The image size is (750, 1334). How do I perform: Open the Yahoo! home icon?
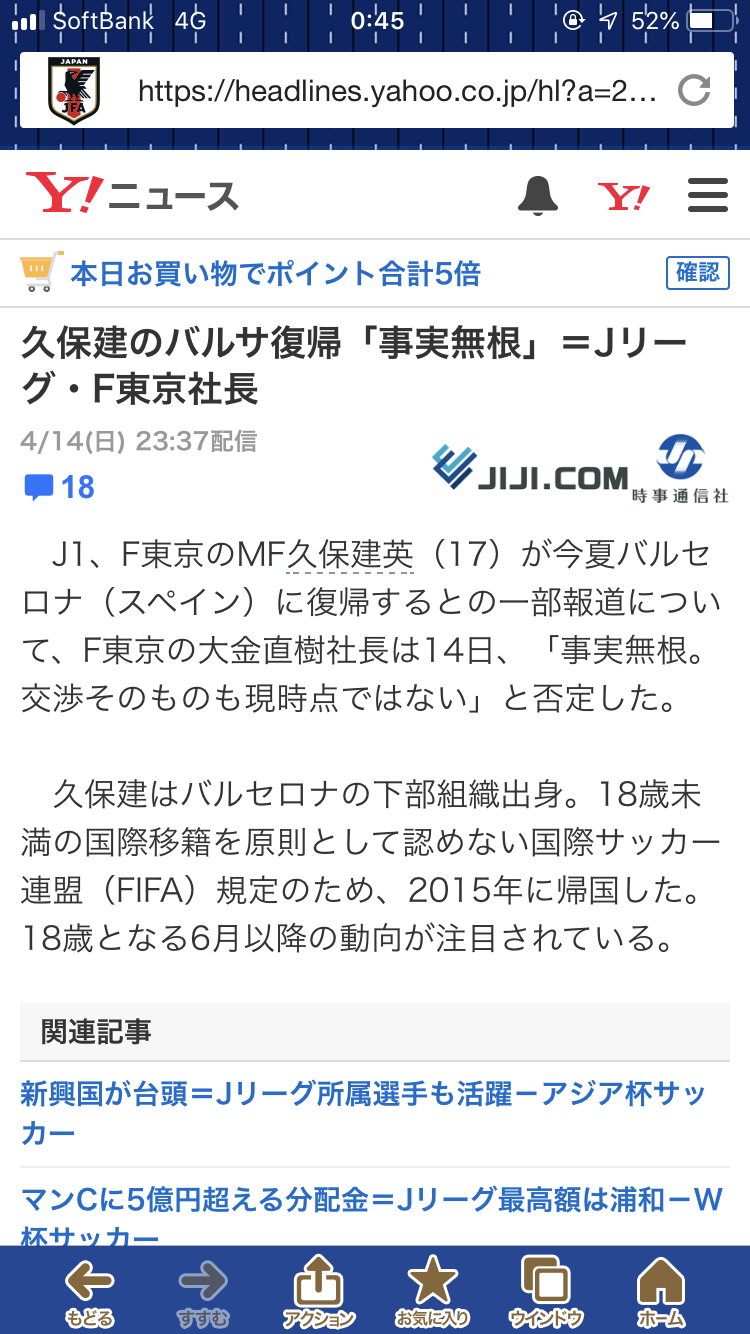click(623, 196)
